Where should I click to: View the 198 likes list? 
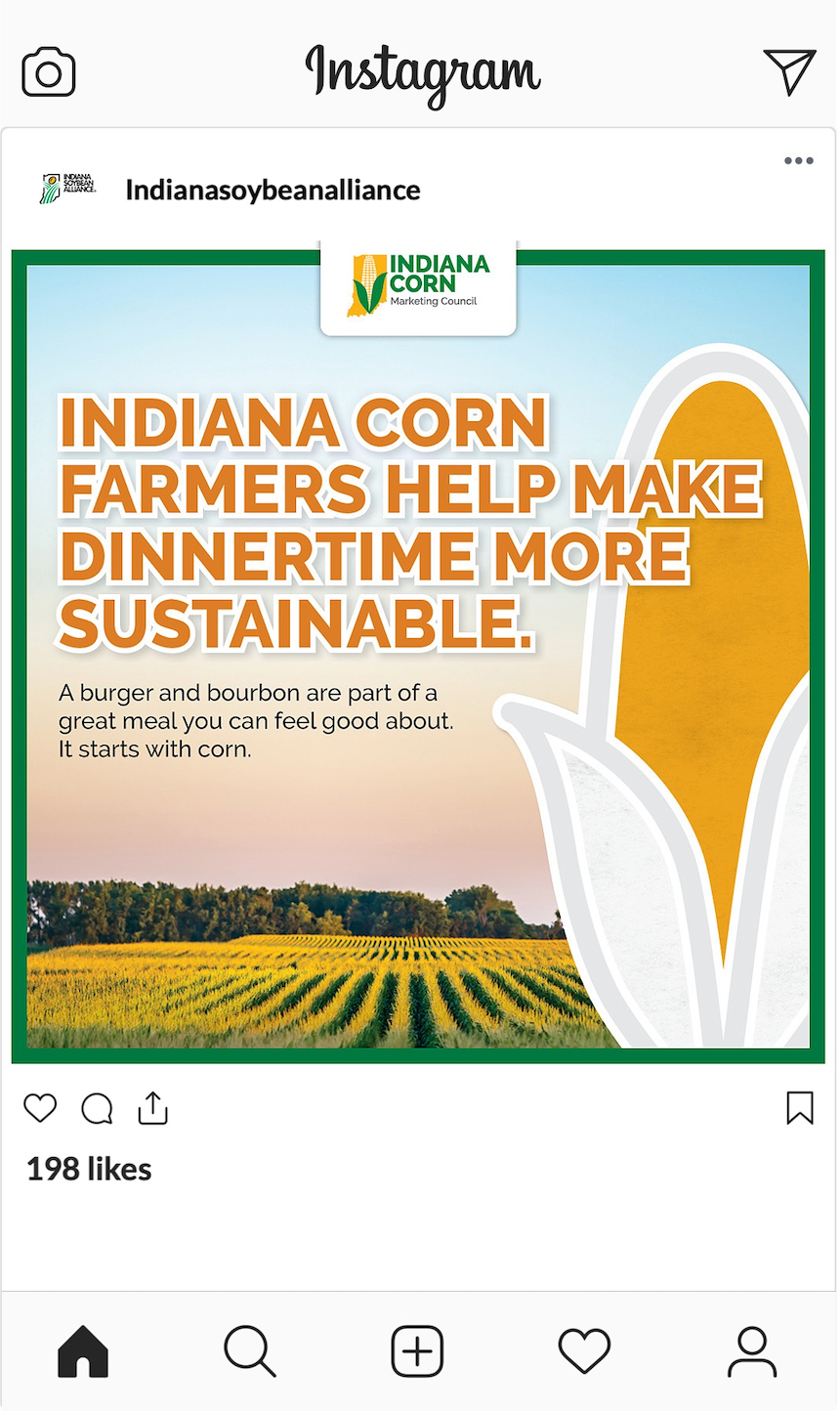89,1169
